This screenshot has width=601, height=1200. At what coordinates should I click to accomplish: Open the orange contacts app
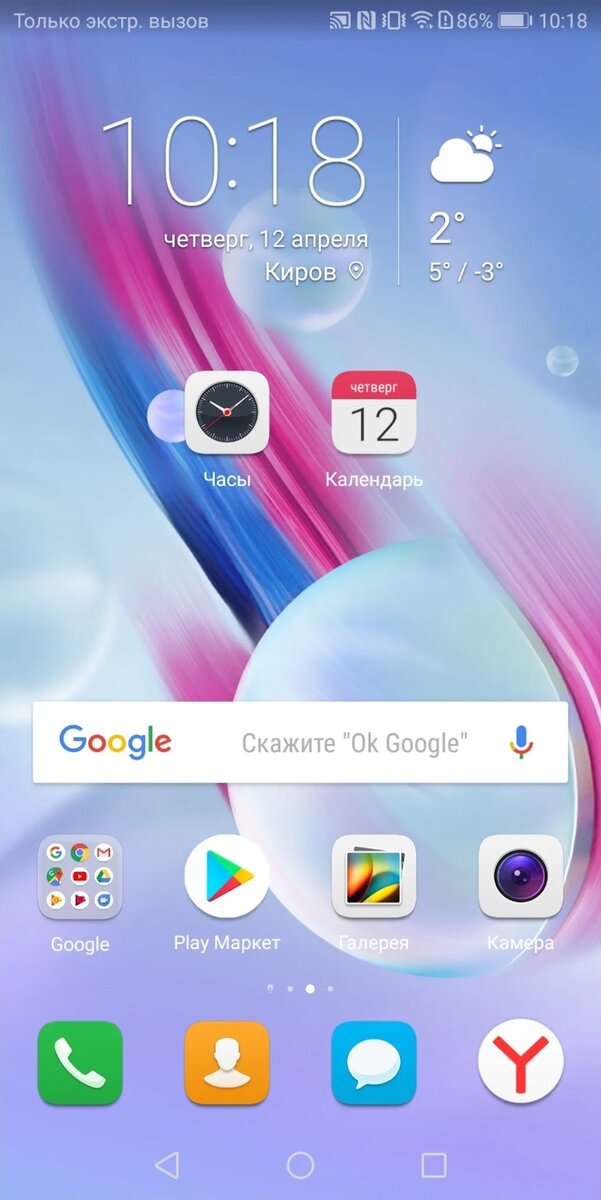[x=227, y=1062]
